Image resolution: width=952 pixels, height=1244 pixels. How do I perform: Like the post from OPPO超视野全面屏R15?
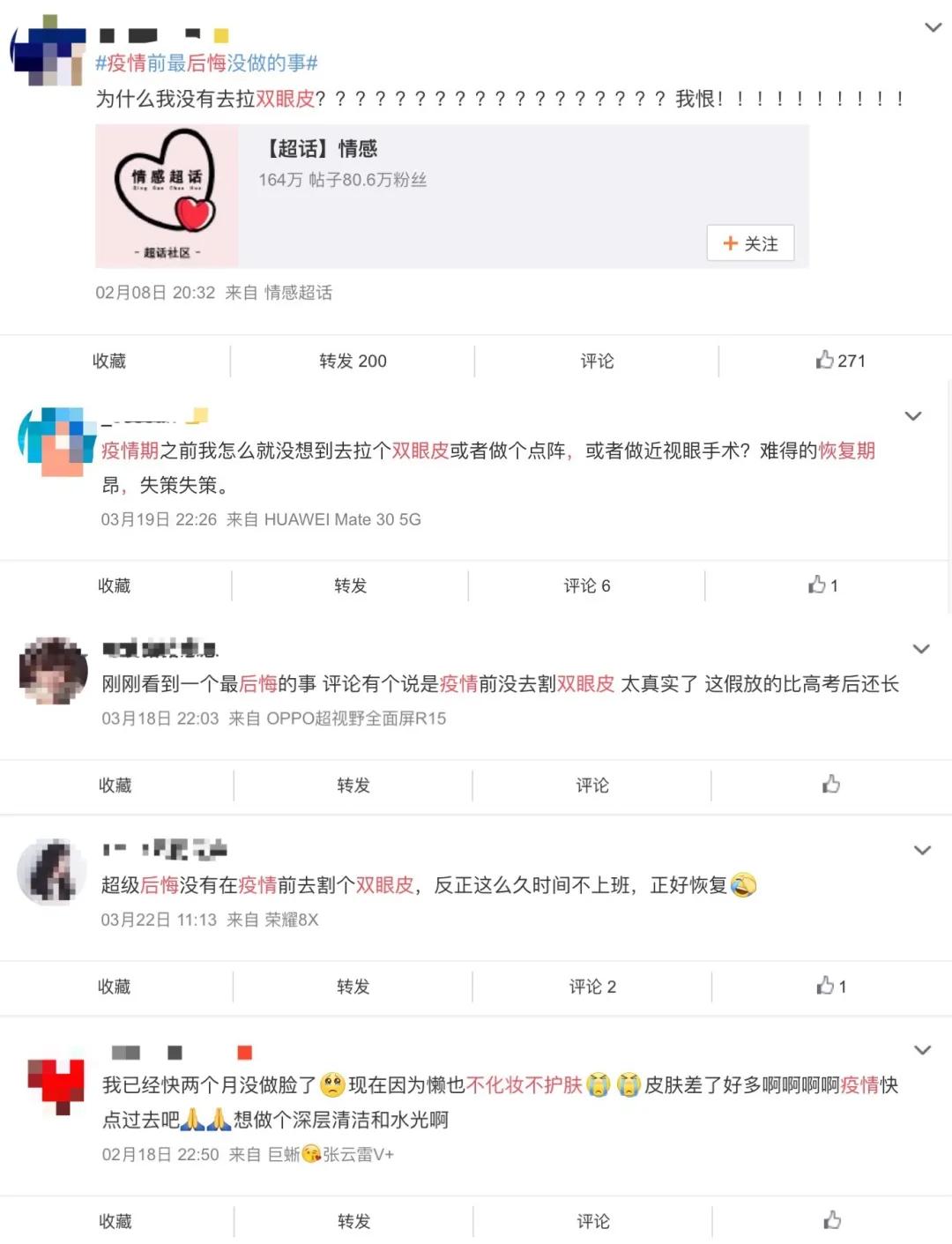[x=830, y=785]
